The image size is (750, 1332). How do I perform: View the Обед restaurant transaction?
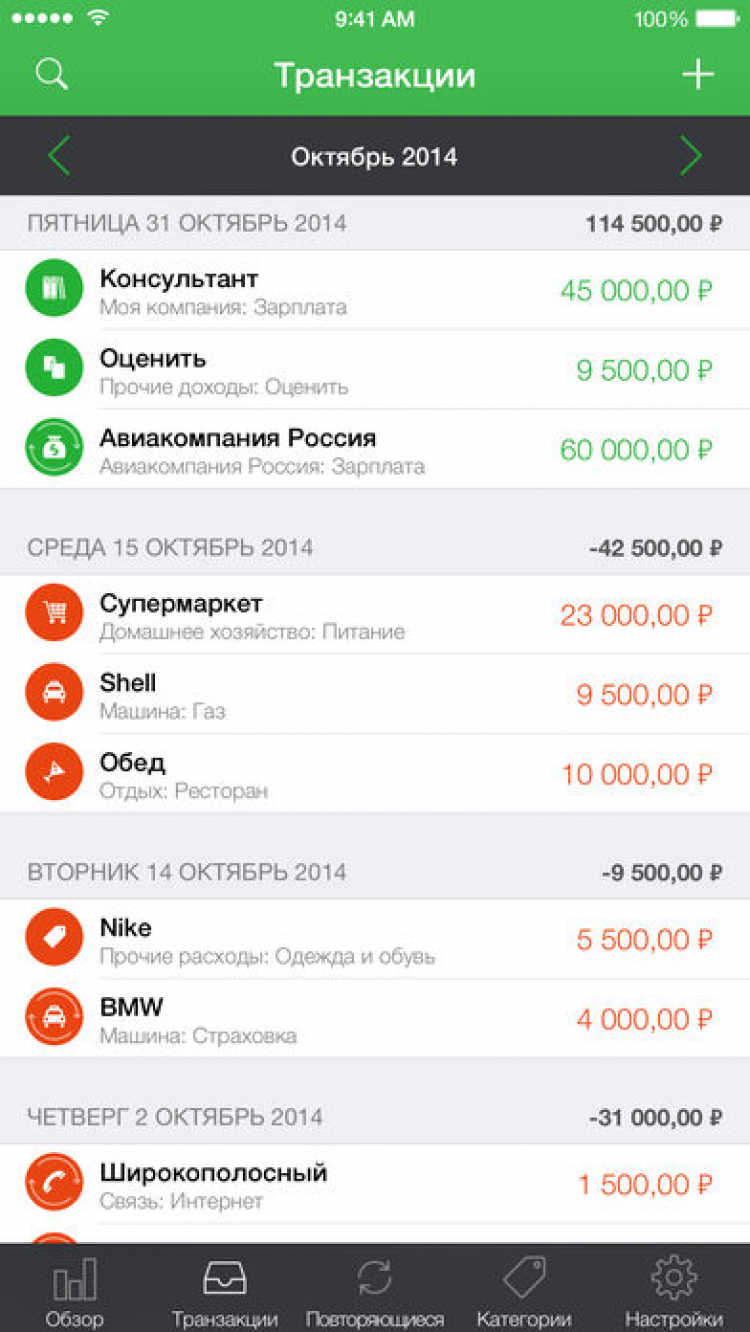[x=375, y=775]
